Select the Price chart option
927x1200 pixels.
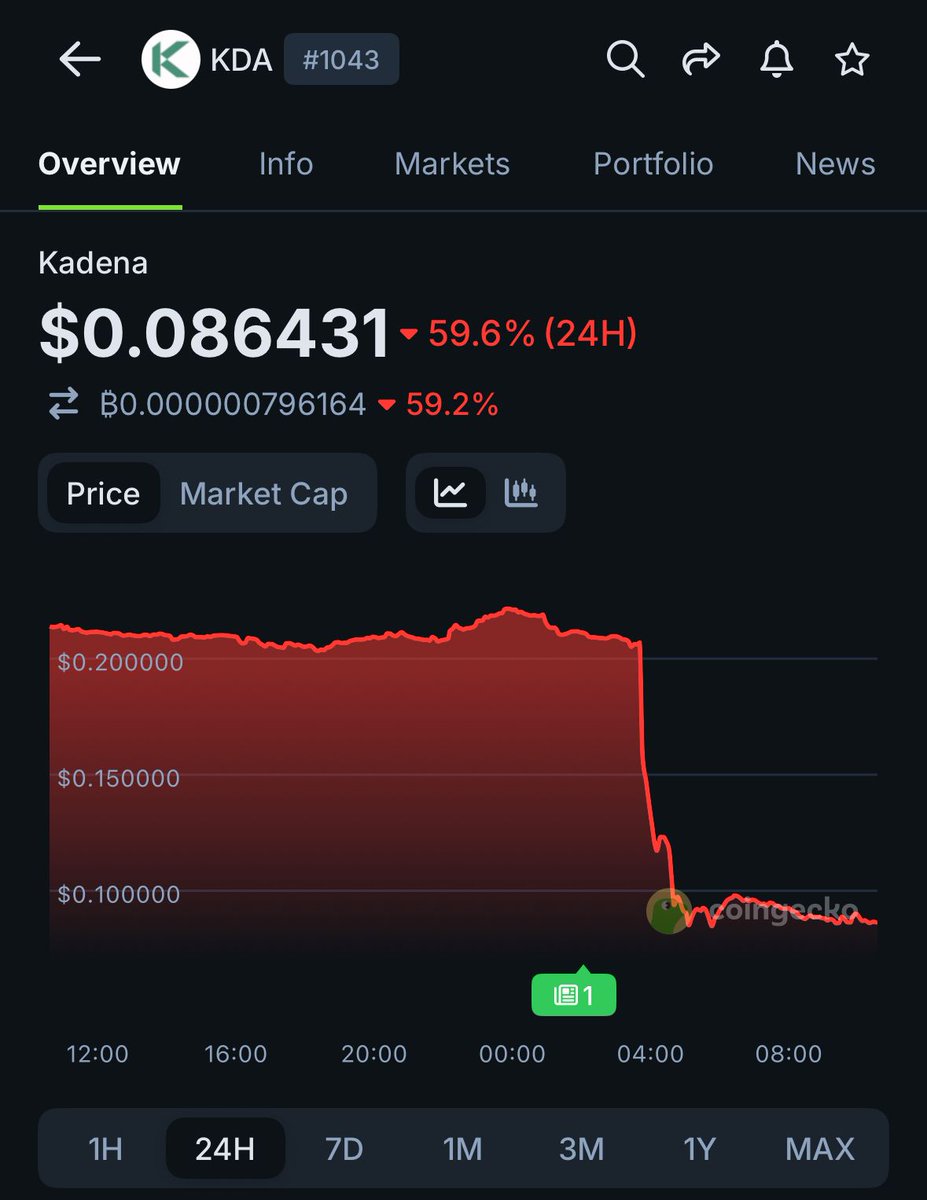103,494
